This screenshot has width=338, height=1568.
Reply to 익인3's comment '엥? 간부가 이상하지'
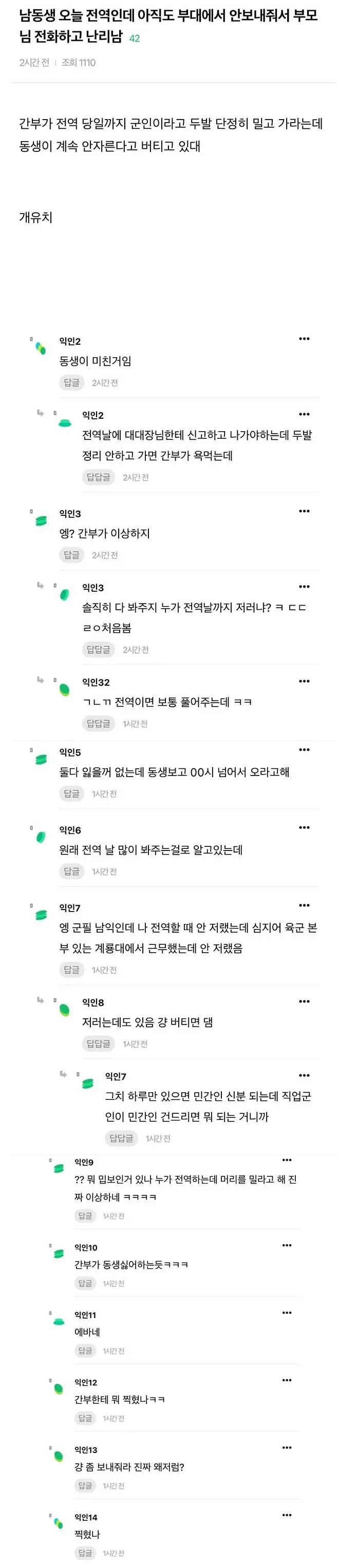pyautogui.click(x=71, y=554)
